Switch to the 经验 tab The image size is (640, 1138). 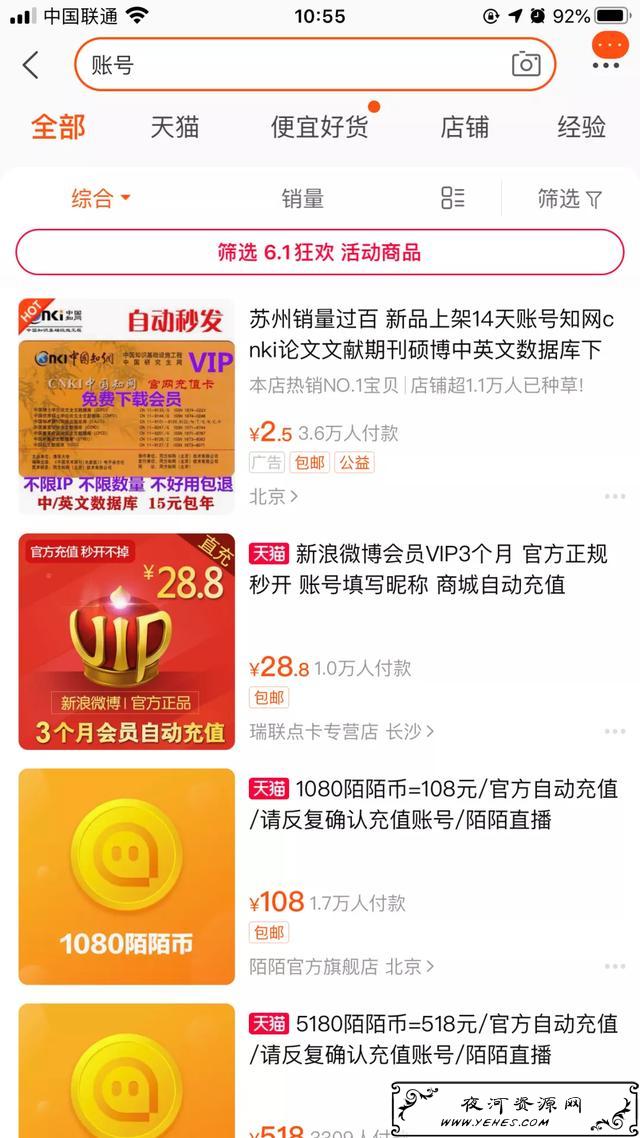pyautogui.click(x=581, y=127)
